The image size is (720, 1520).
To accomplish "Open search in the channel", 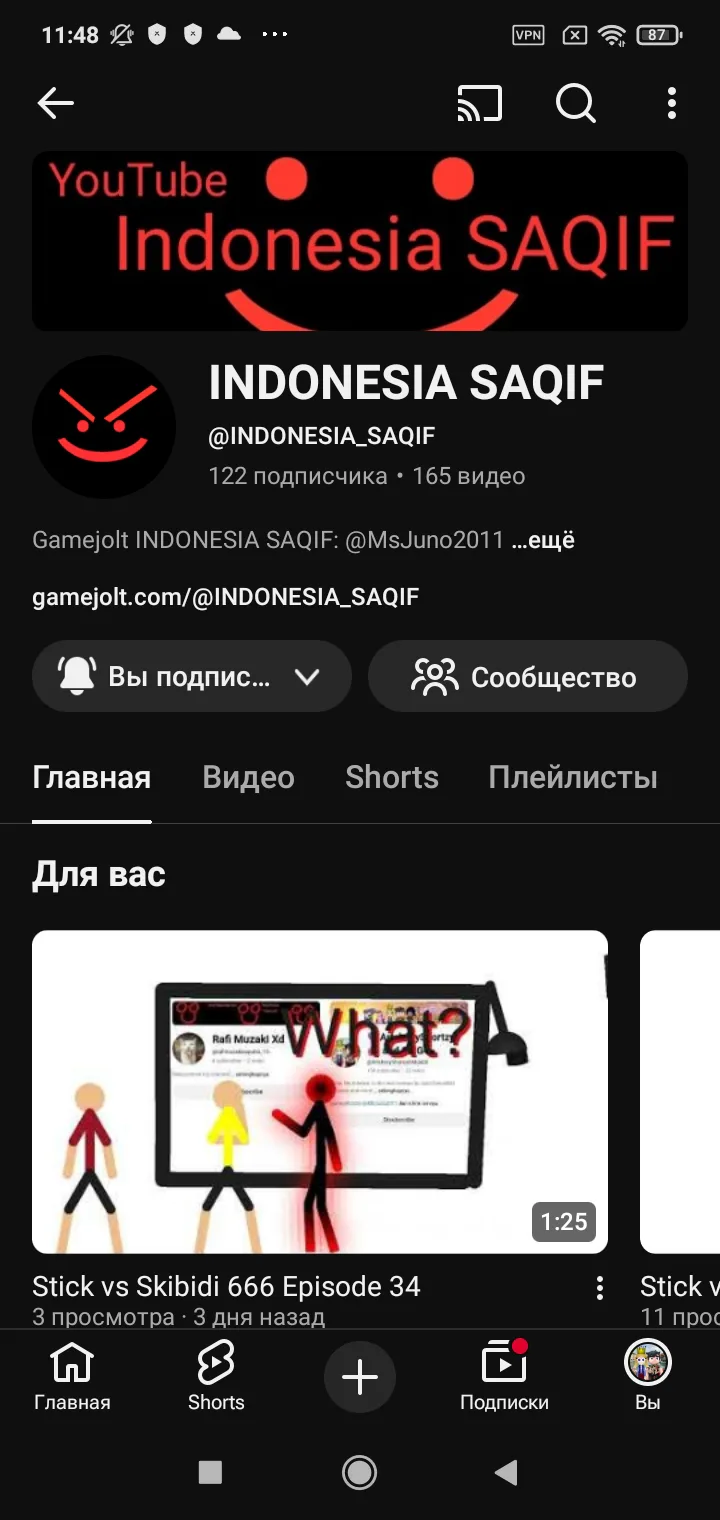I will coord(576,103).
